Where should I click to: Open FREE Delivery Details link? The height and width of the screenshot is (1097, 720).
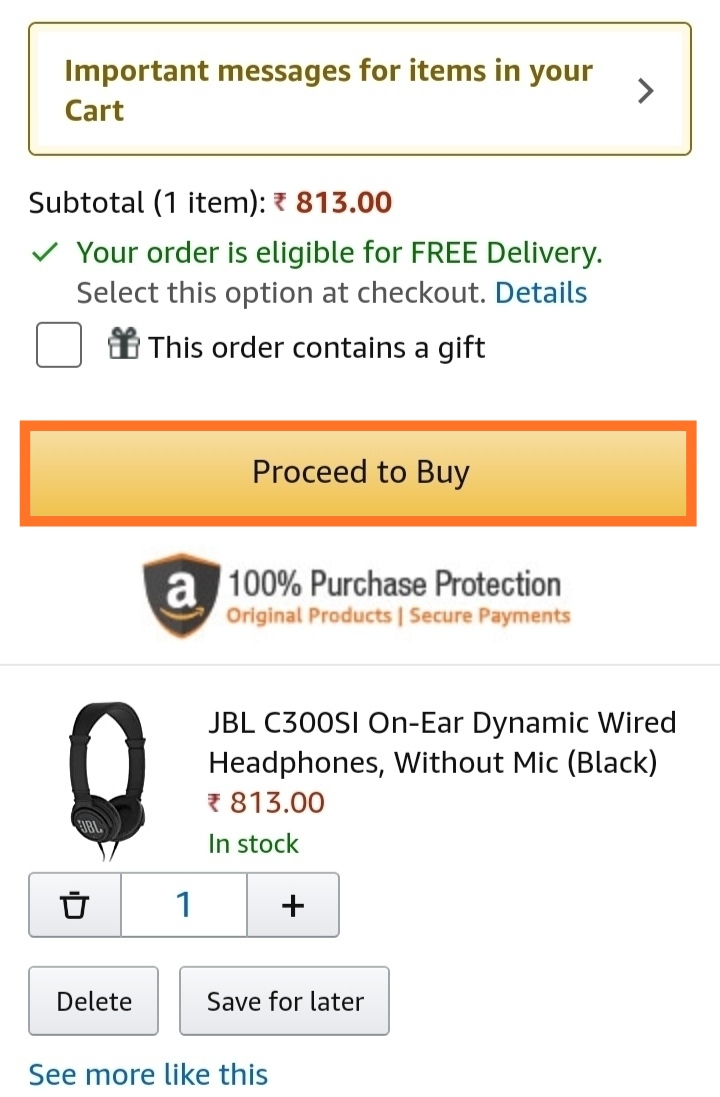tap(541, 293)
